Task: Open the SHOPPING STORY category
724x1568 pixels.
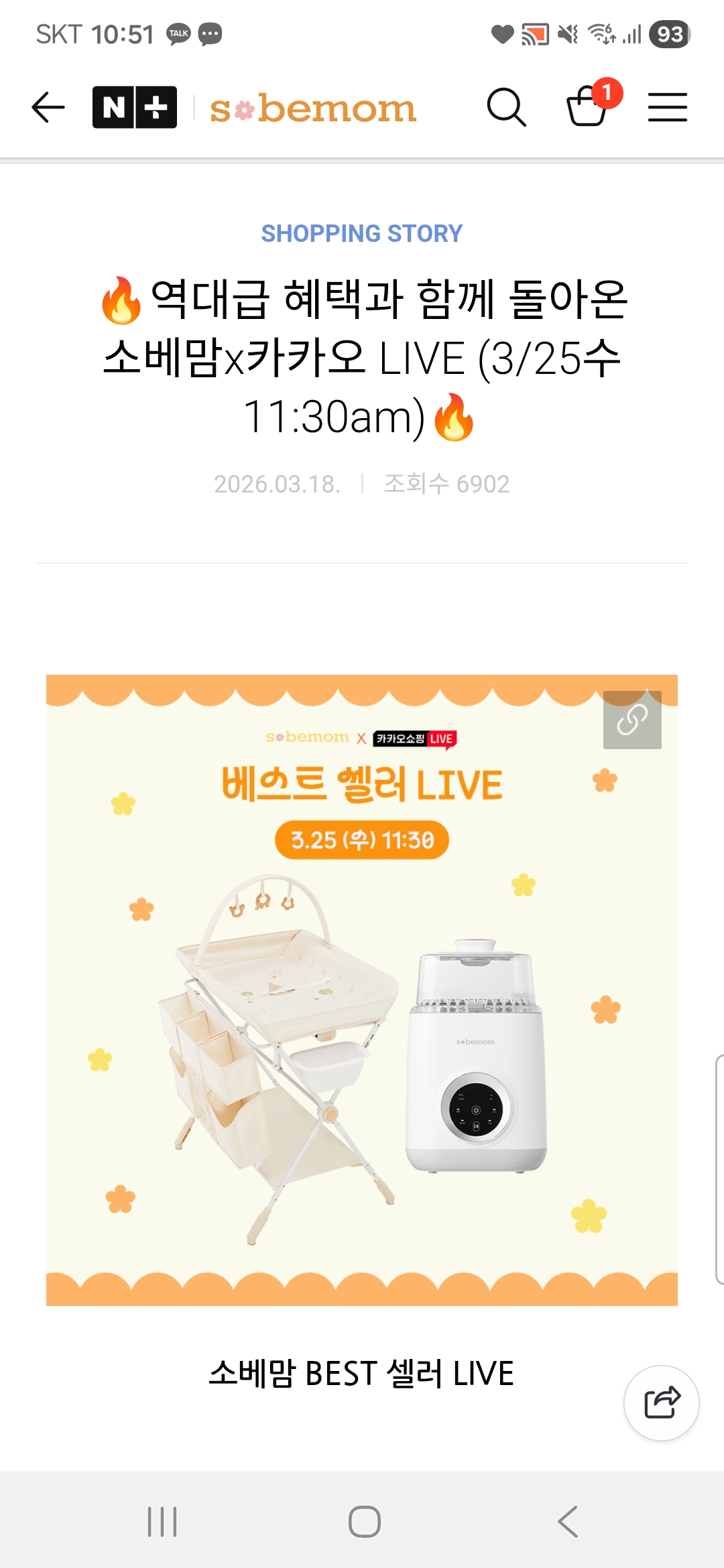Action: [x=361, y=233]
